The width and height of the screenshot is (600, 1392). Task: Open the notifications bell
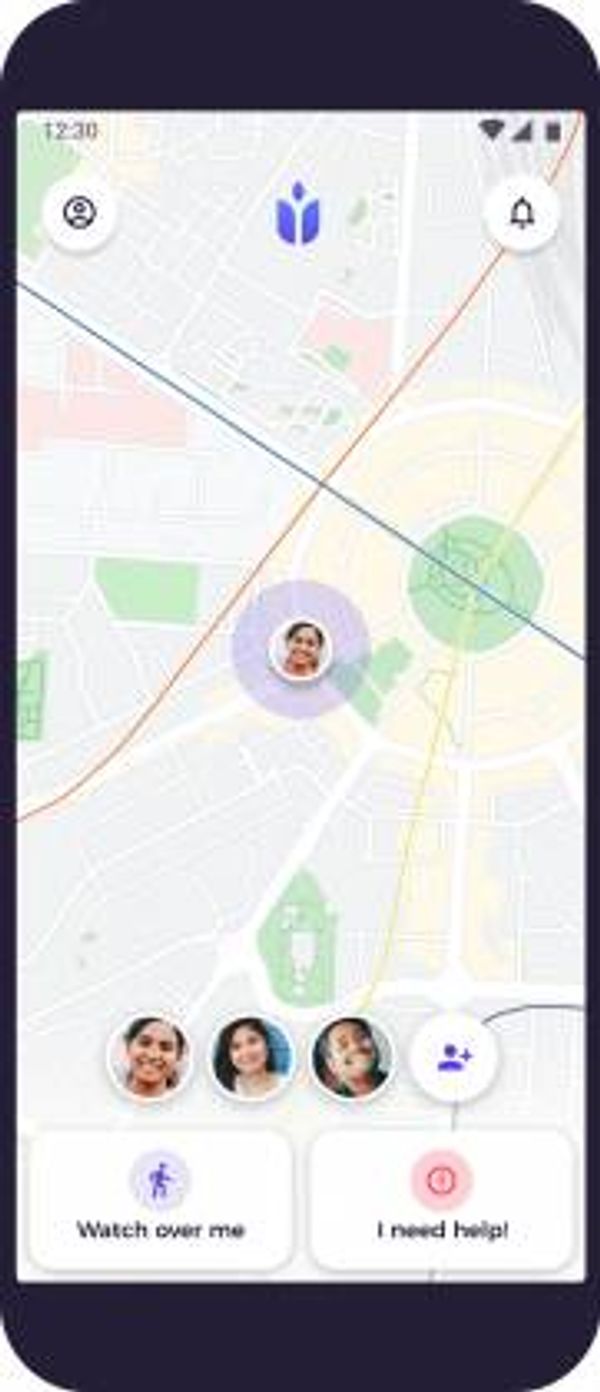(521, 213)
